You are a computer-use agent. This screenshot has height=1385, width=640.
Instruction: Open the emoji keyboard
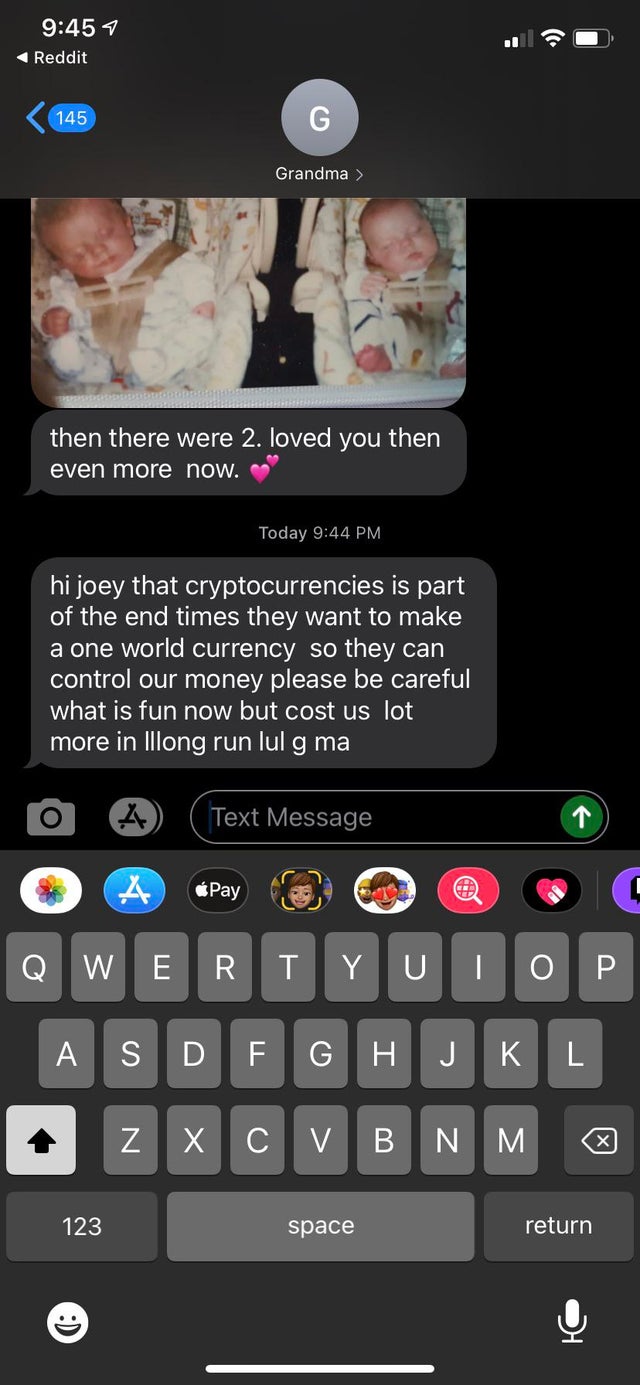67,1323
